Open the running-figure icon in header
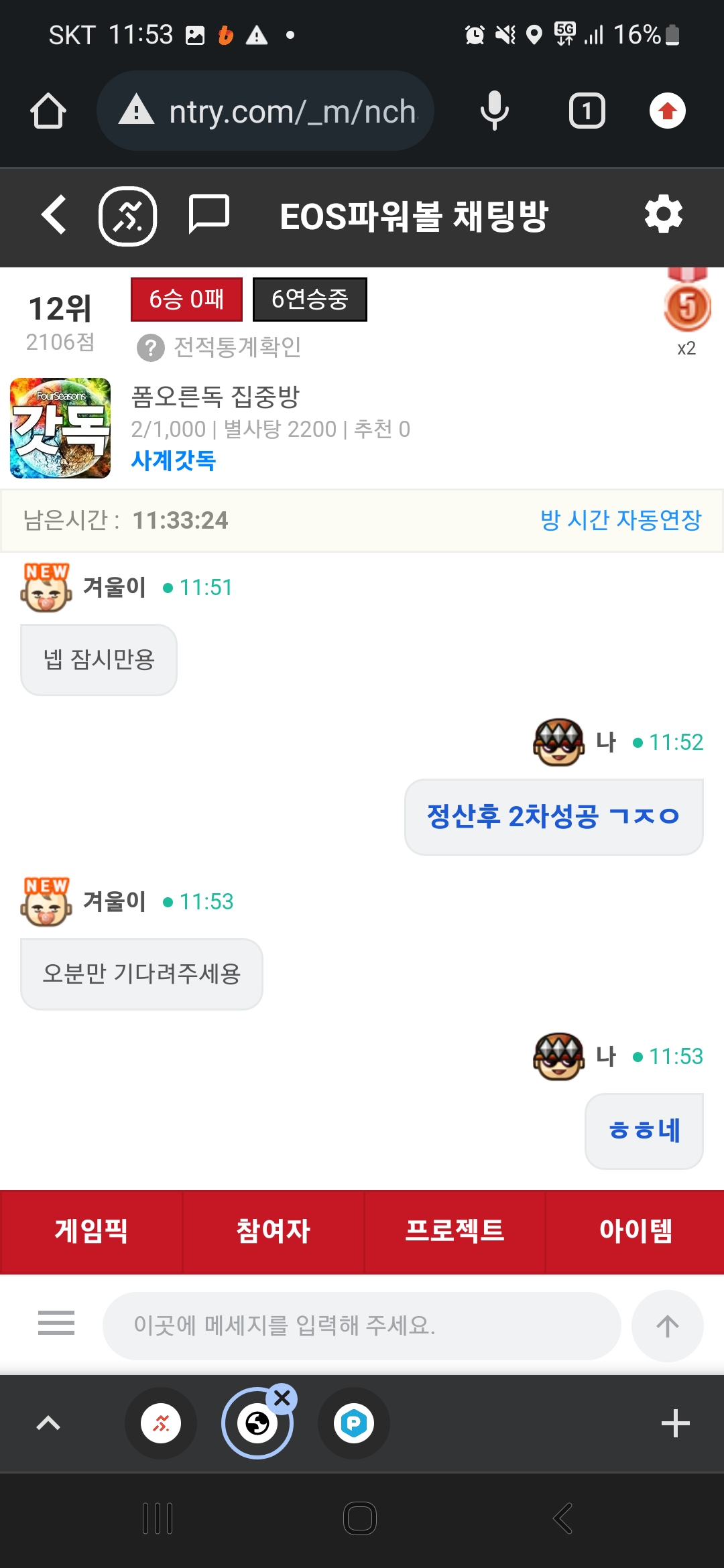The height and width of the screenshot is (1568, 724). tap(128, 216)
